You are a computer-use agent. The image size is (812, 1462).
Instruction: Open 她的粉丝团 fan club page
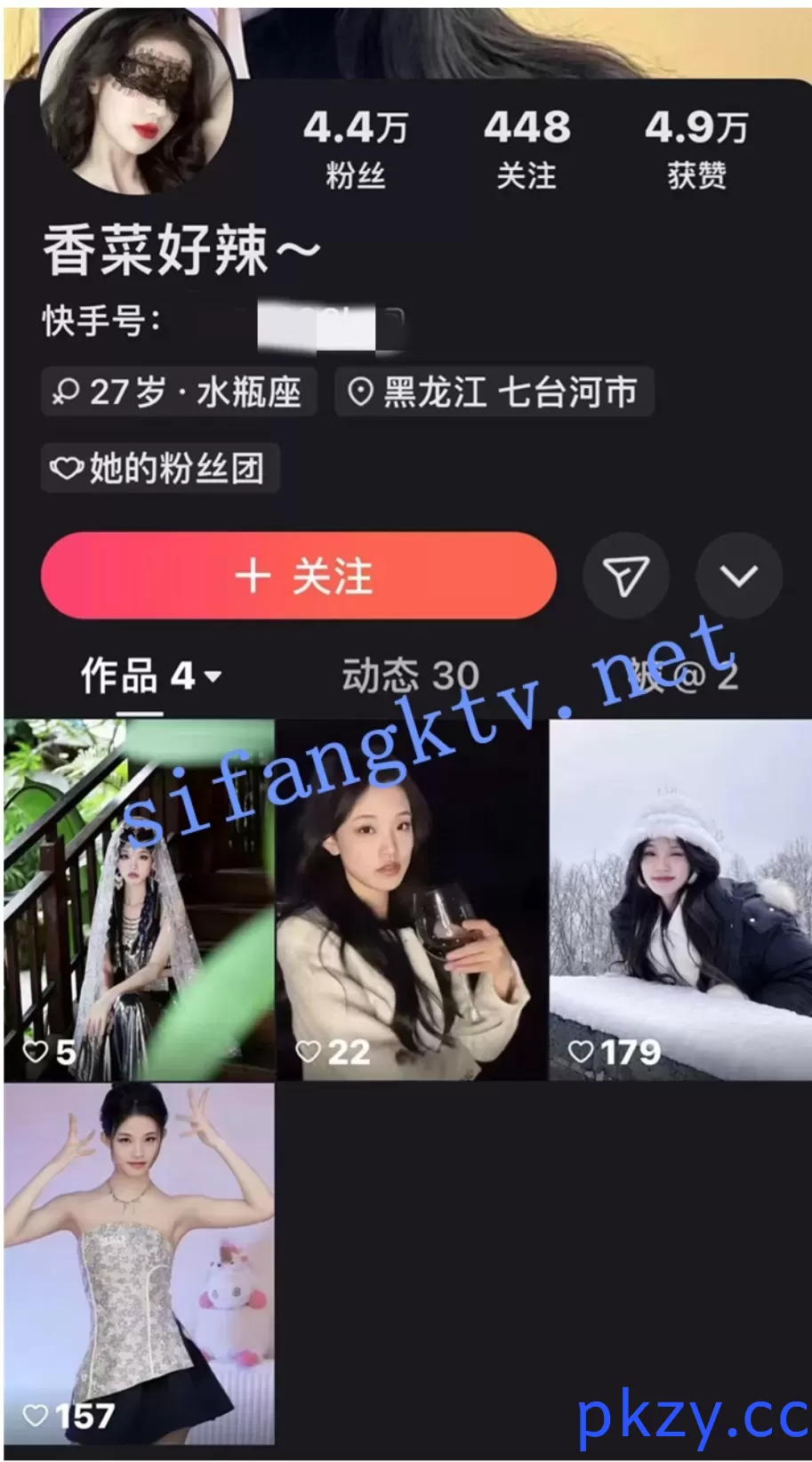(160, 466)
